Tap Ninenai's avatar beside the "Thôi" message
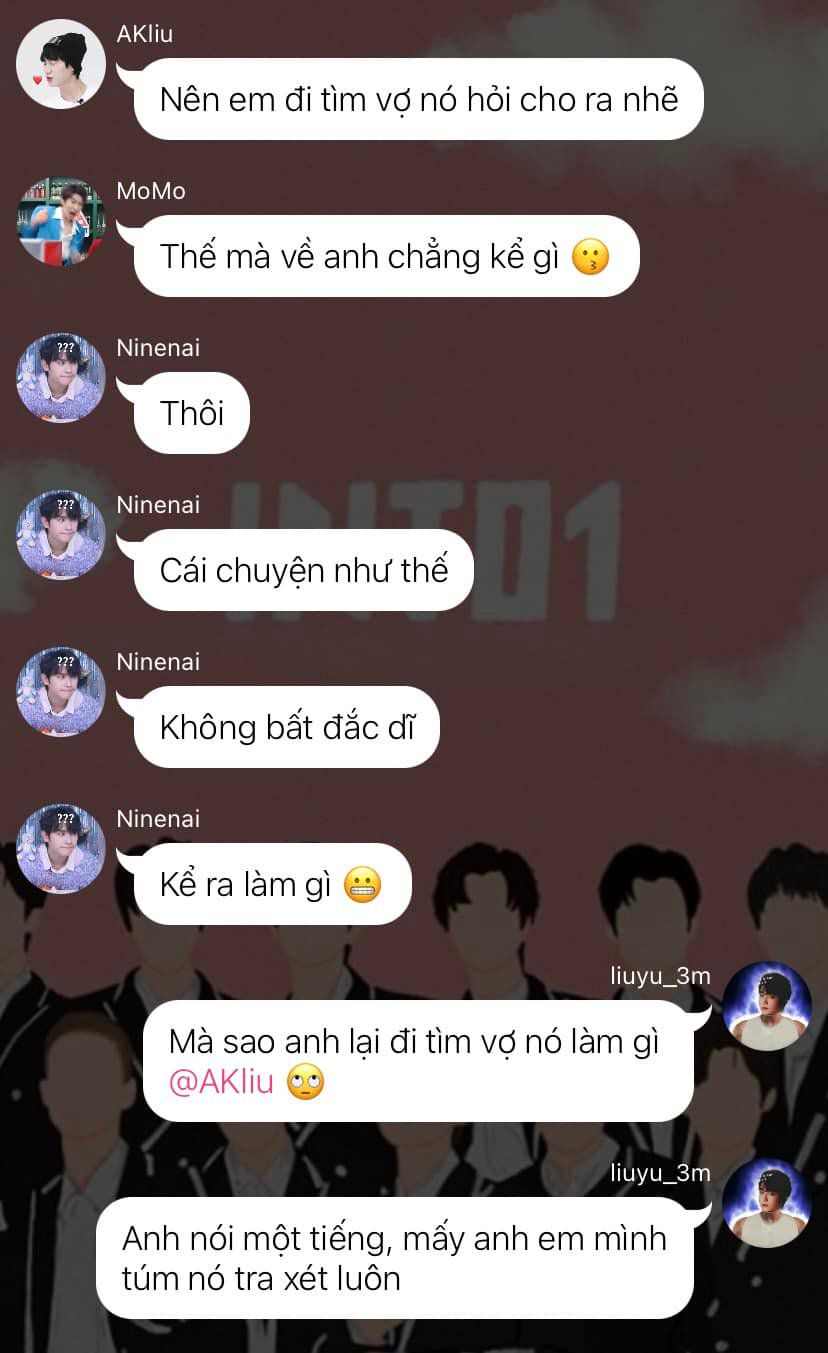 (x=61, y=378)
